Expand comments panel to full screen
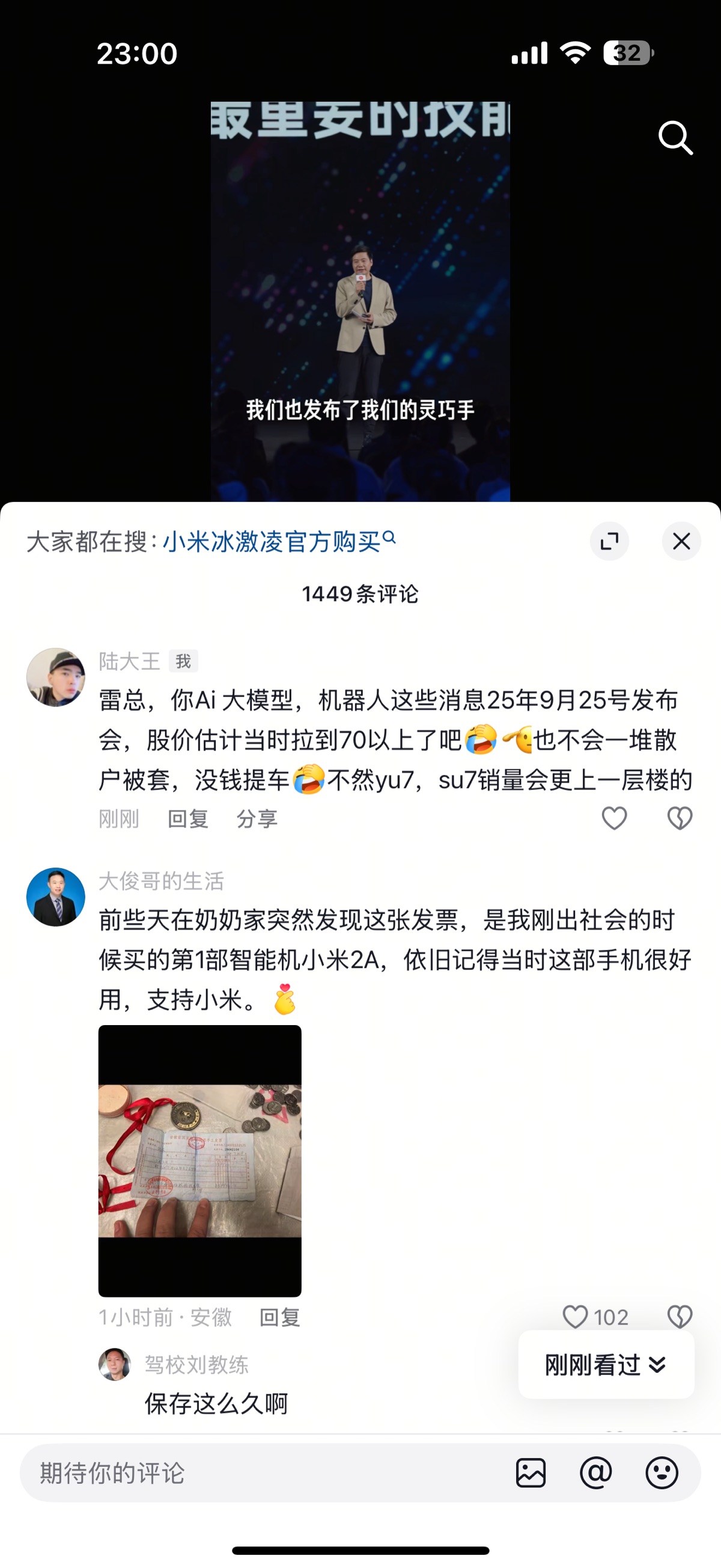Viewport: 721px width, 1568px height. pos(609,541)
